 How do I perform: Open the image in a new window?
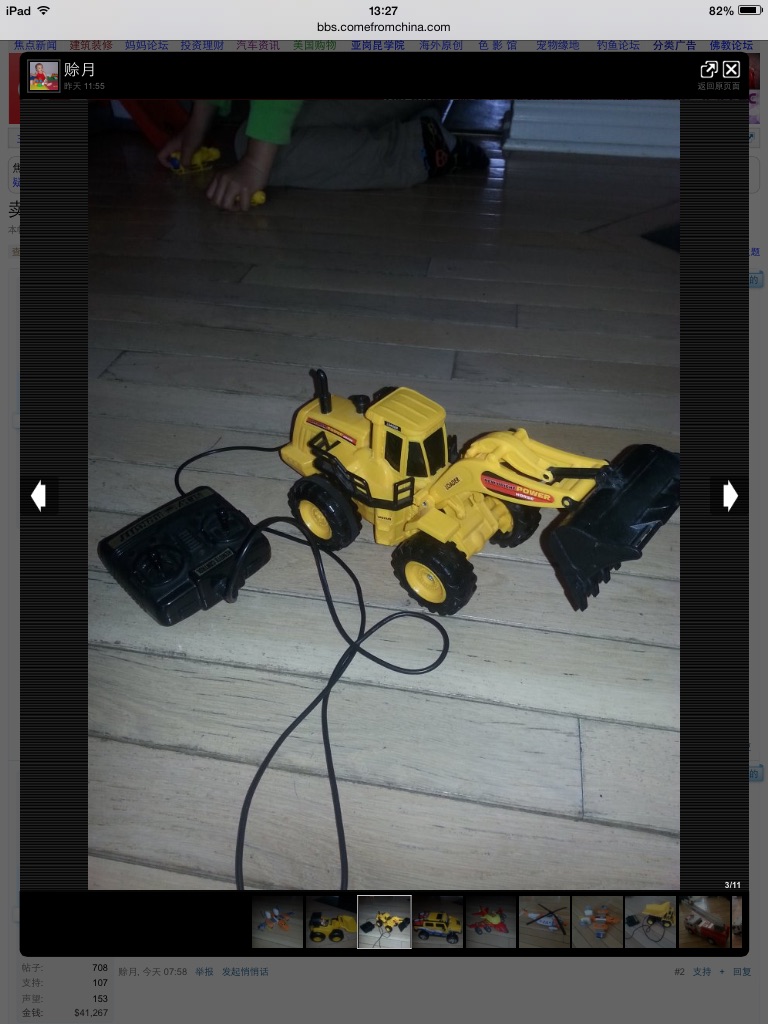pyautogui.click(x=708, y=69)
